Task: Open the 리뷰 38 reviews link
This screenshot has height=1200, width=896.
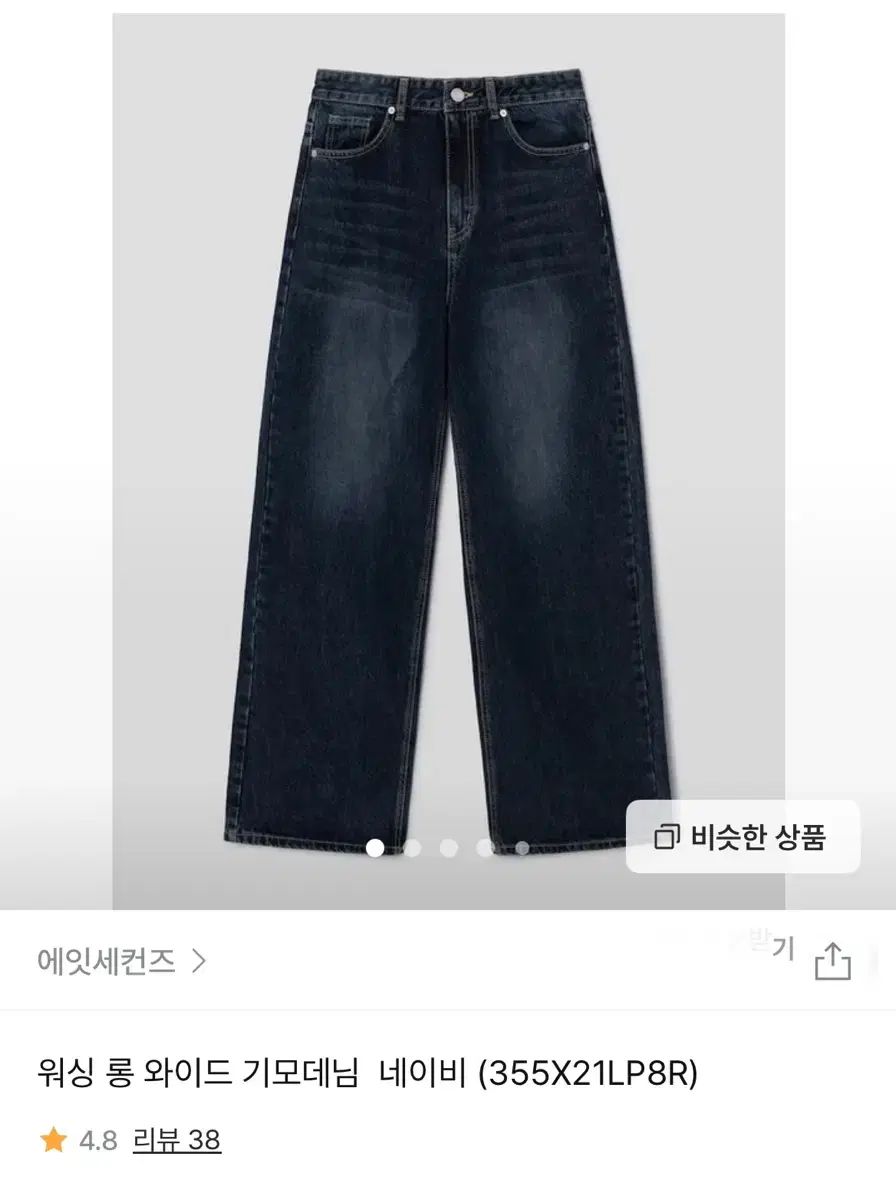Action: click(x=176, y=1140)
